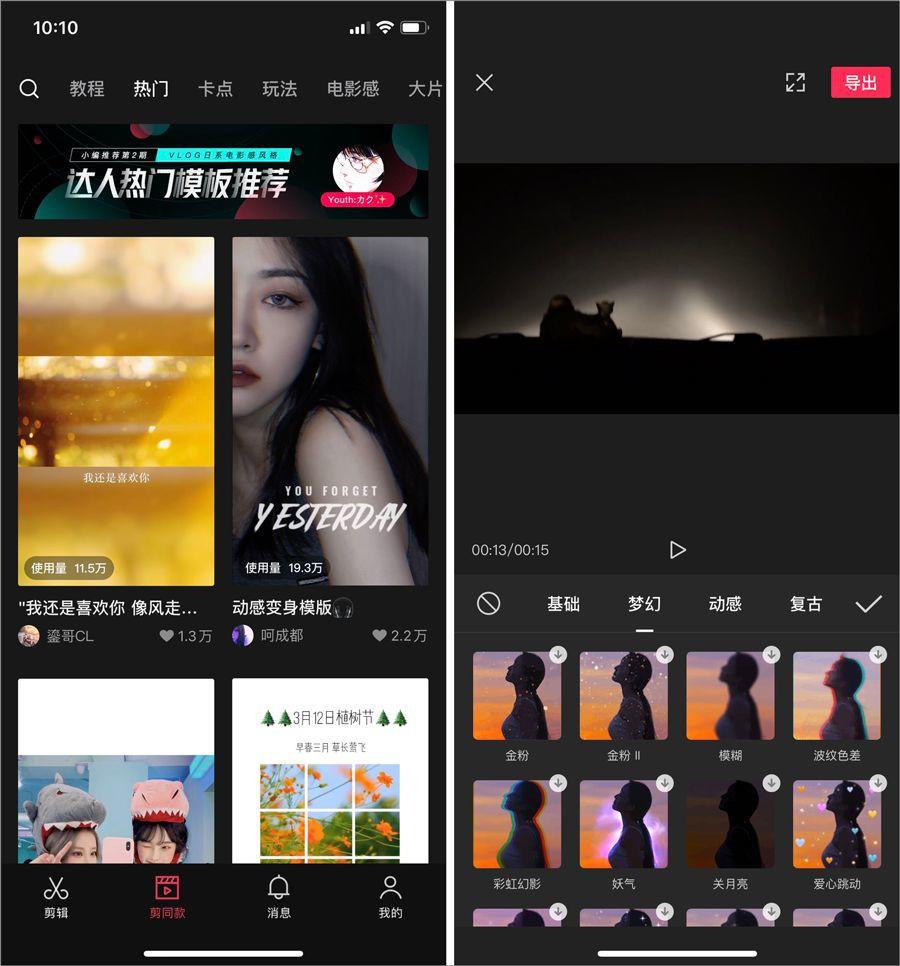Enter fullscreen preview mode

pos(795,83)
